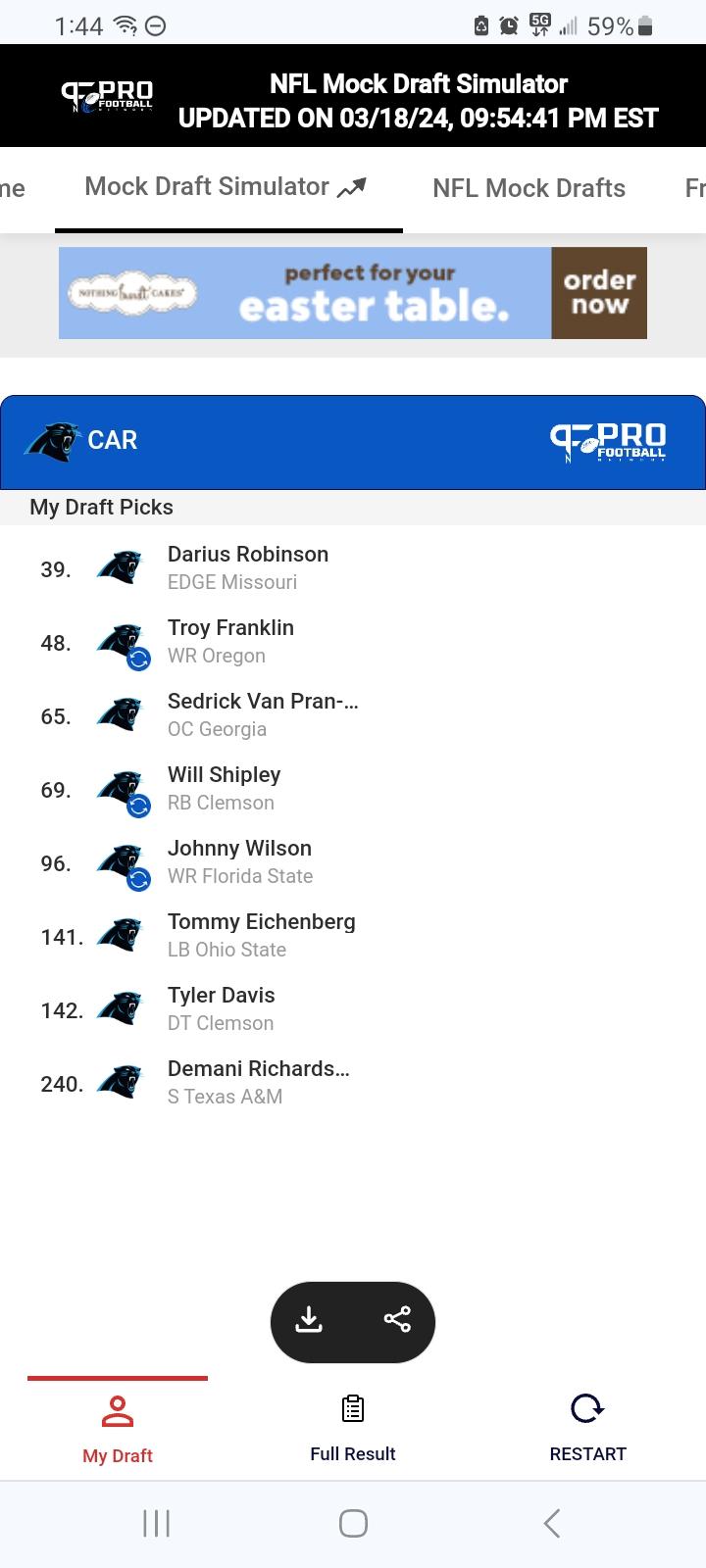Share the draft picks
The image size is (706, 1568).
397,1320
